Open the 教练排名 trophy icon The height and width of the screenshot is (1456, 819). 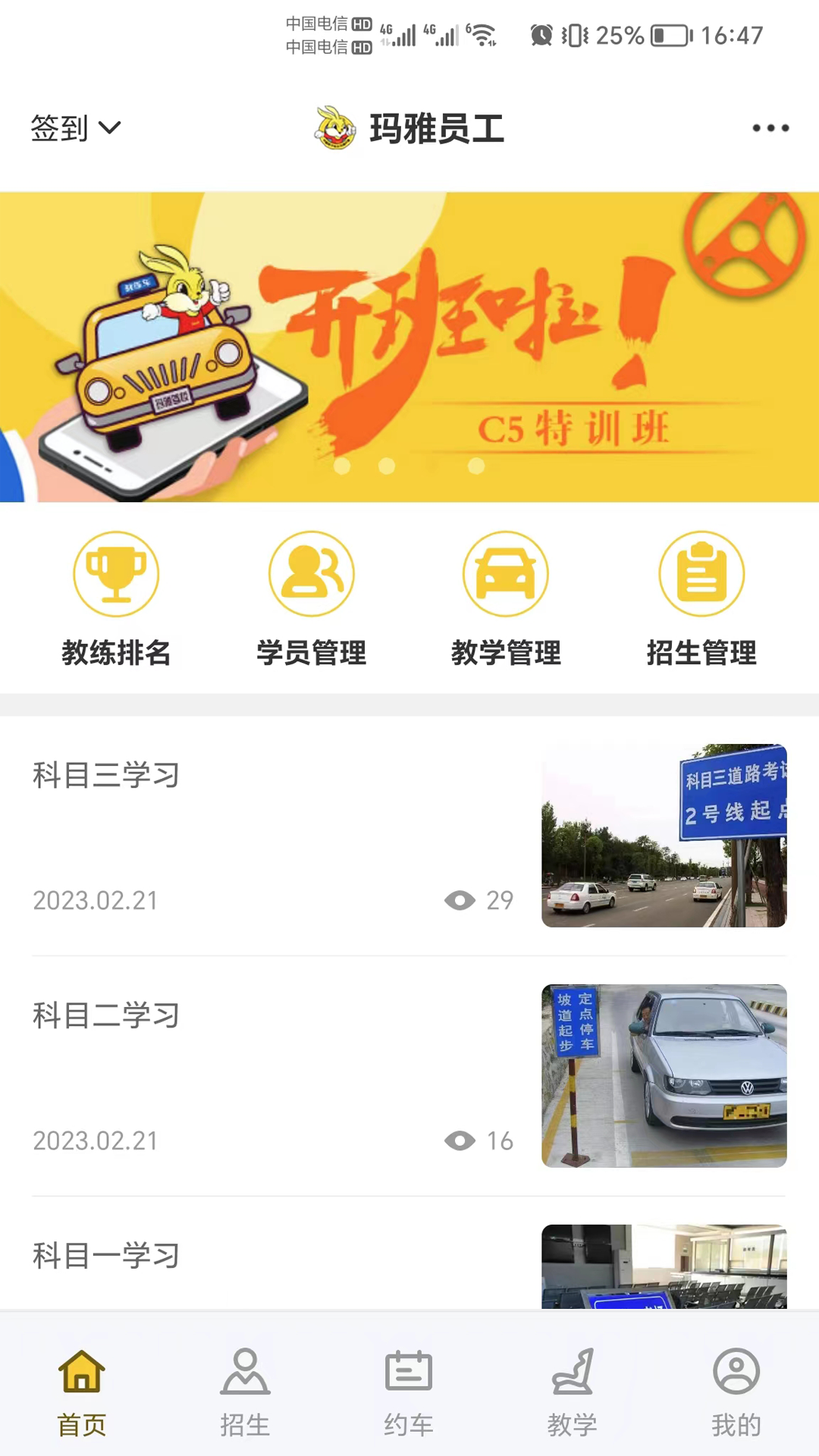pos(116,573)
